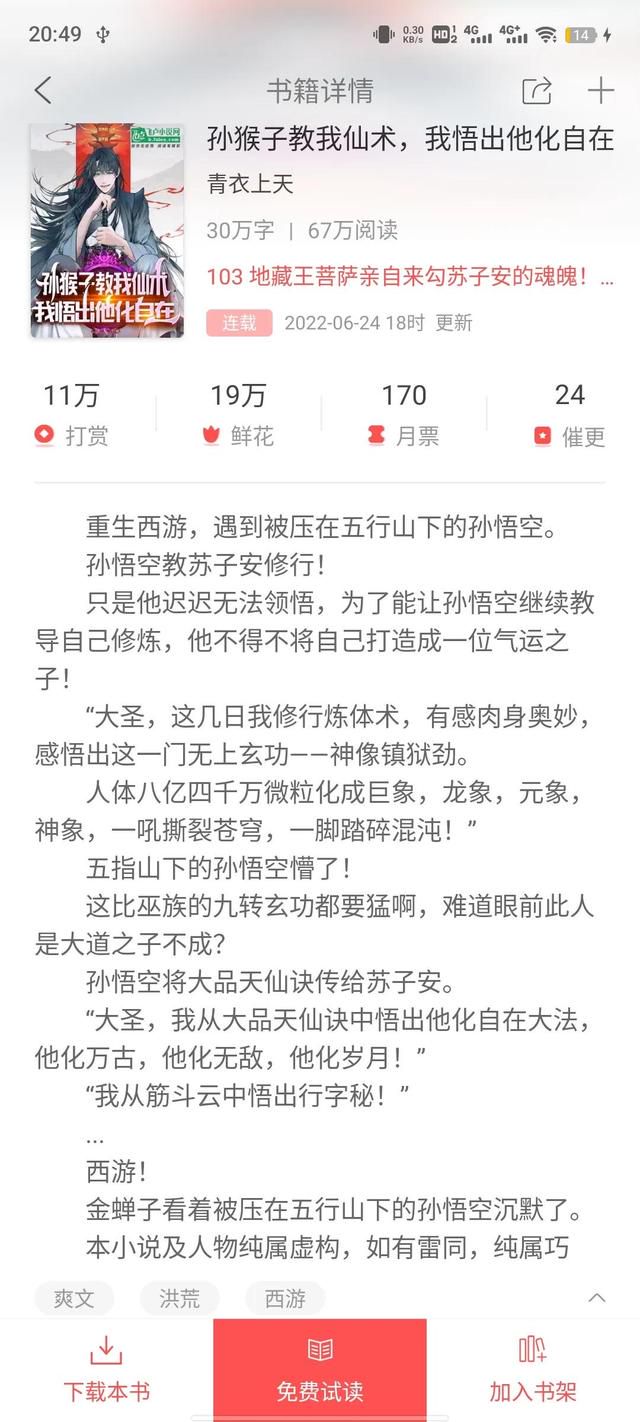
Task: Select the 洪荒 tag chip
Action: coord(180,1298)
